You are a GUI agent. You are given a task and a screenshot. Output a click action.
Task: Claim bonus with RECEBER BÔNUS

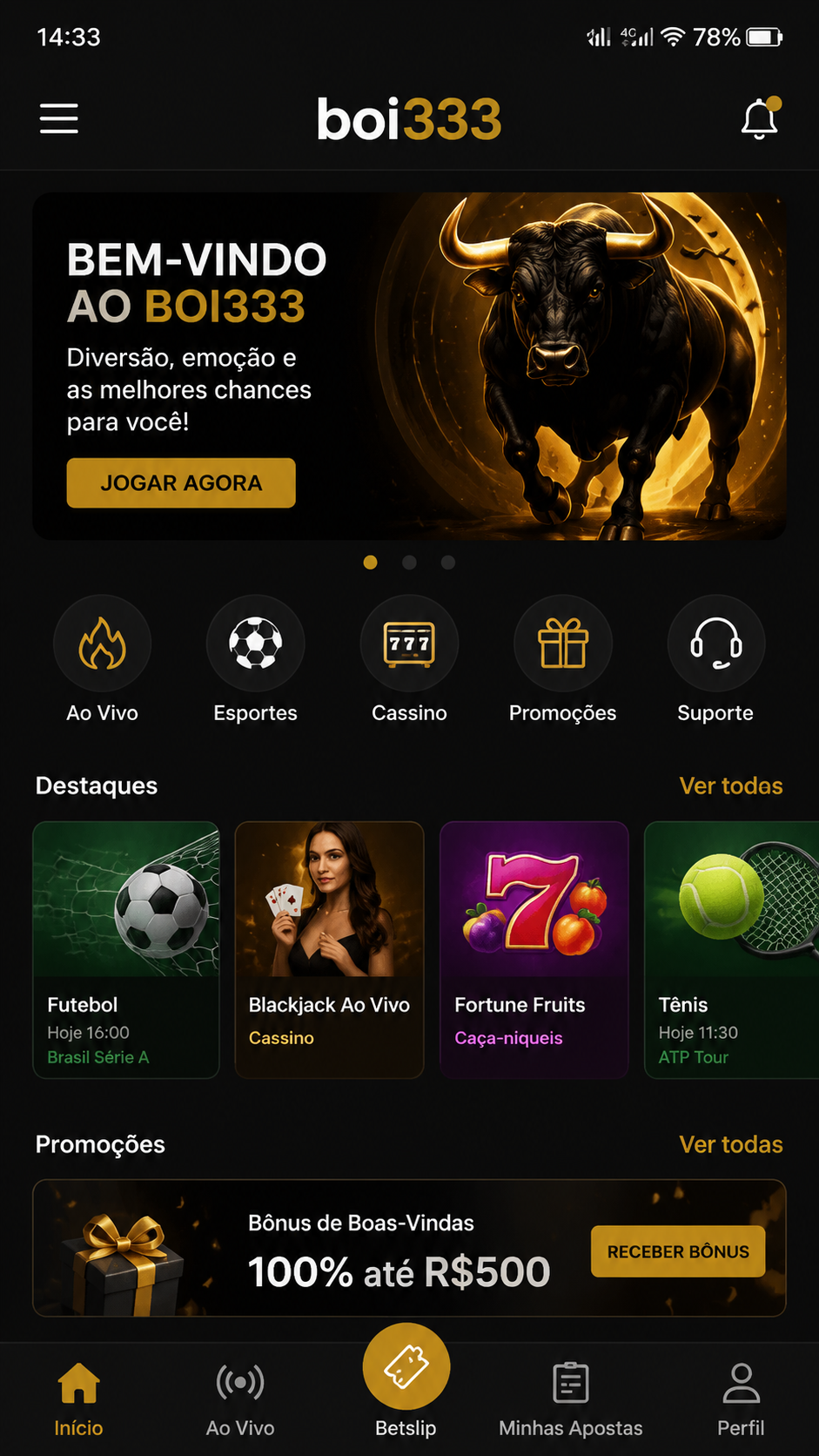678,1251
